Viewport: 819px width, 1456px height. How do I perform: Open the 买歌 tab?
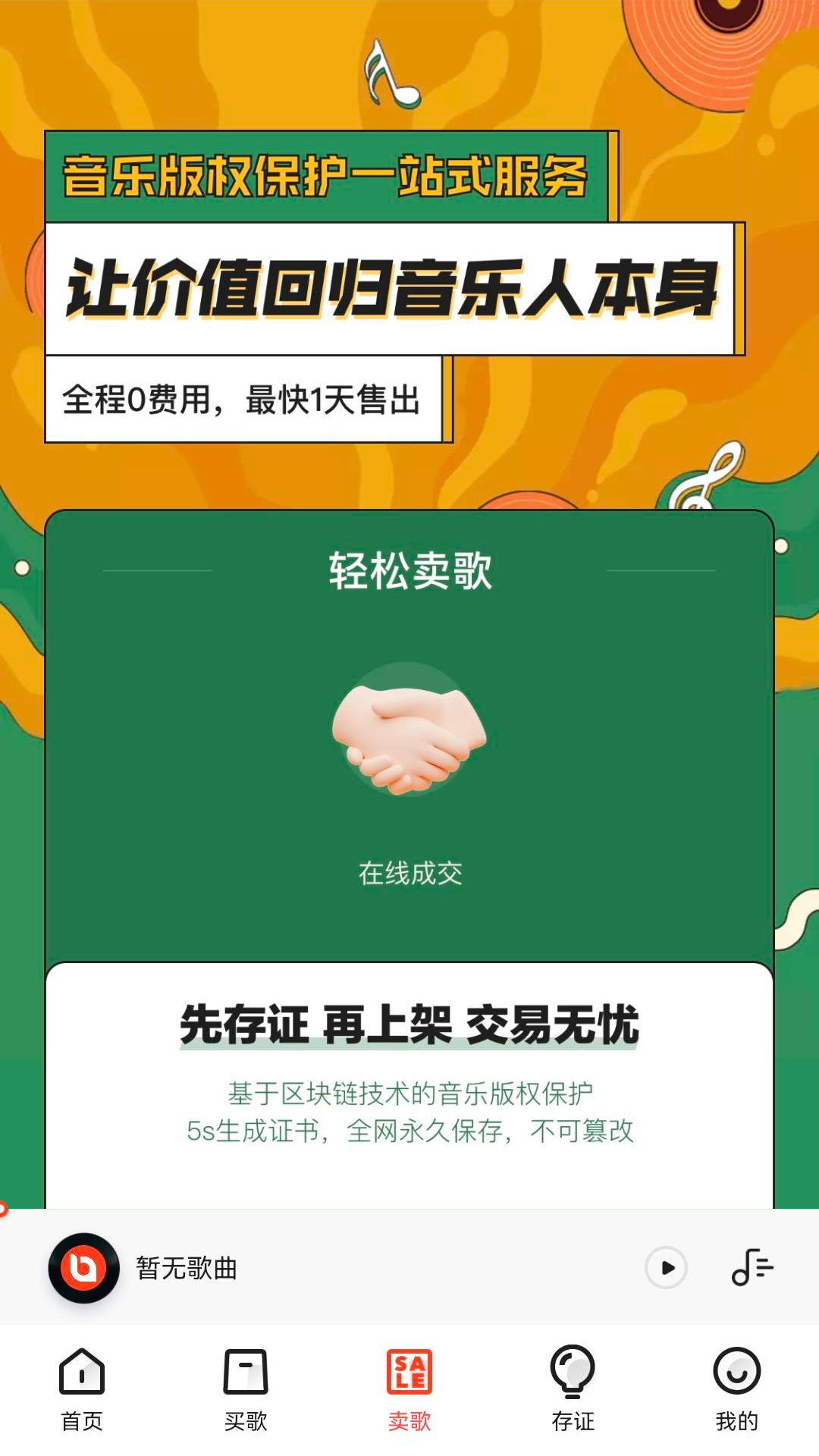pos(246,1389)
